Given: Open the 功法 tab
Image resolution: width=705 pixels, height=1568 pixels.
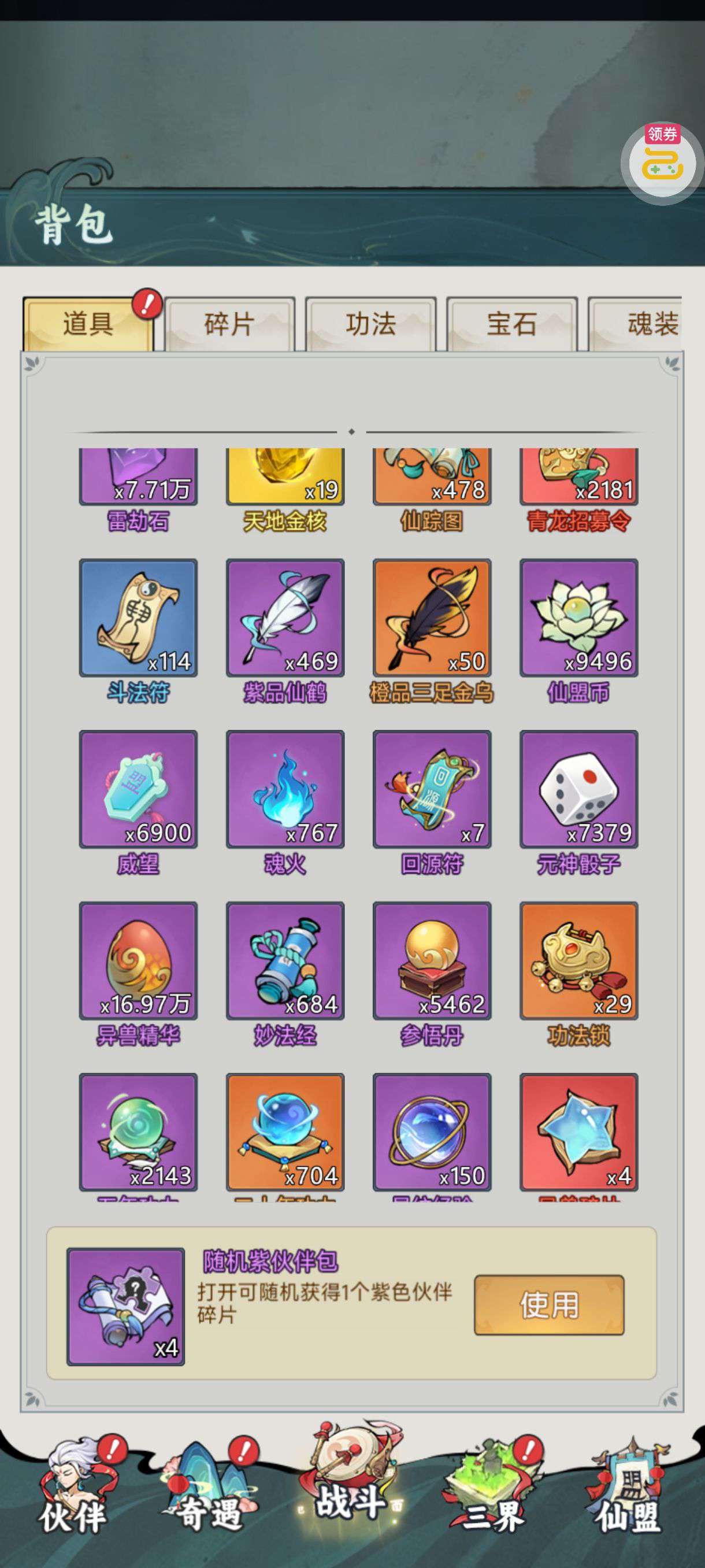Looking at the screenshot, I should [370, 324].
